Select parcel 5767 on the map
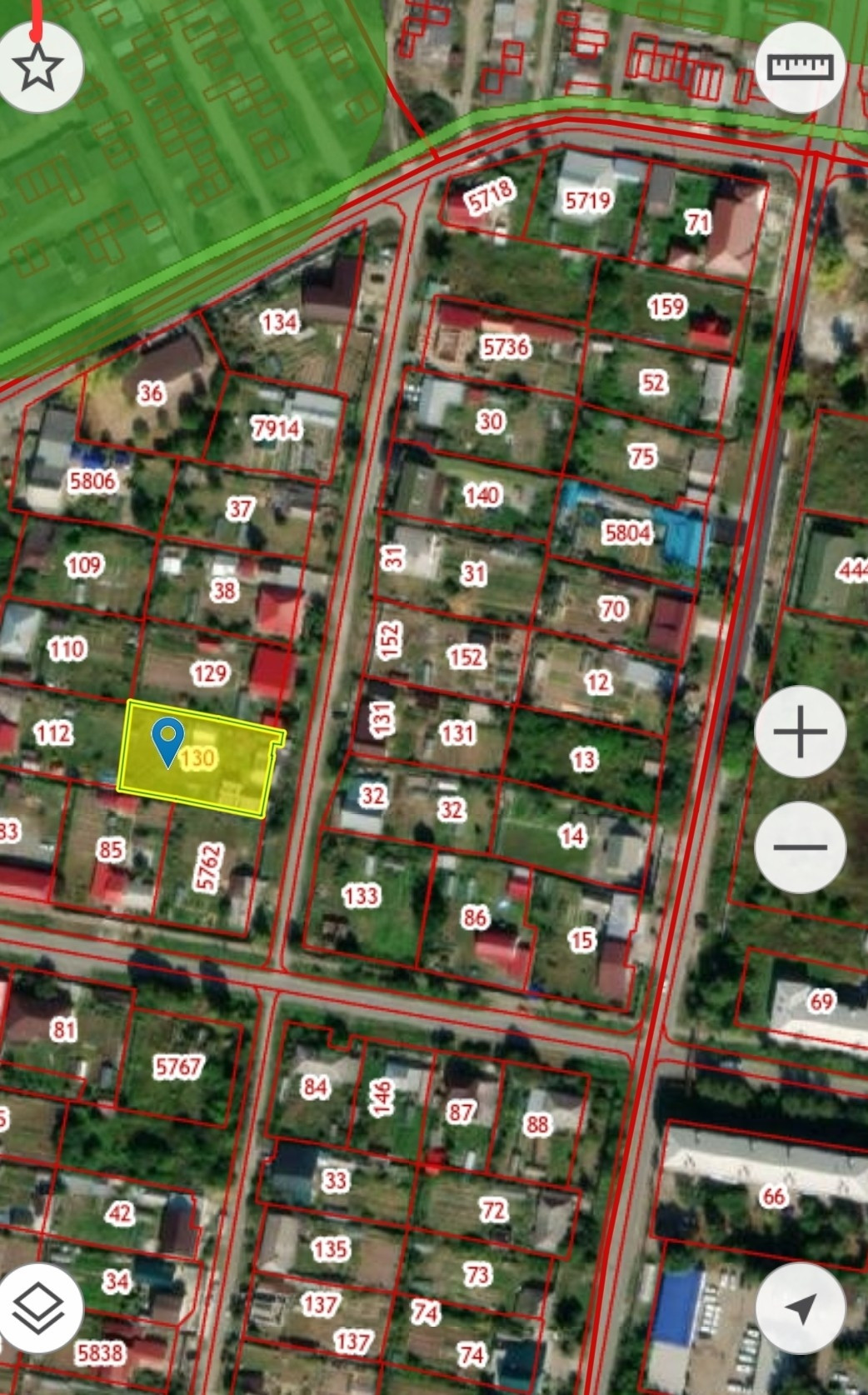868x1395 pixels. click(178, 1066)
